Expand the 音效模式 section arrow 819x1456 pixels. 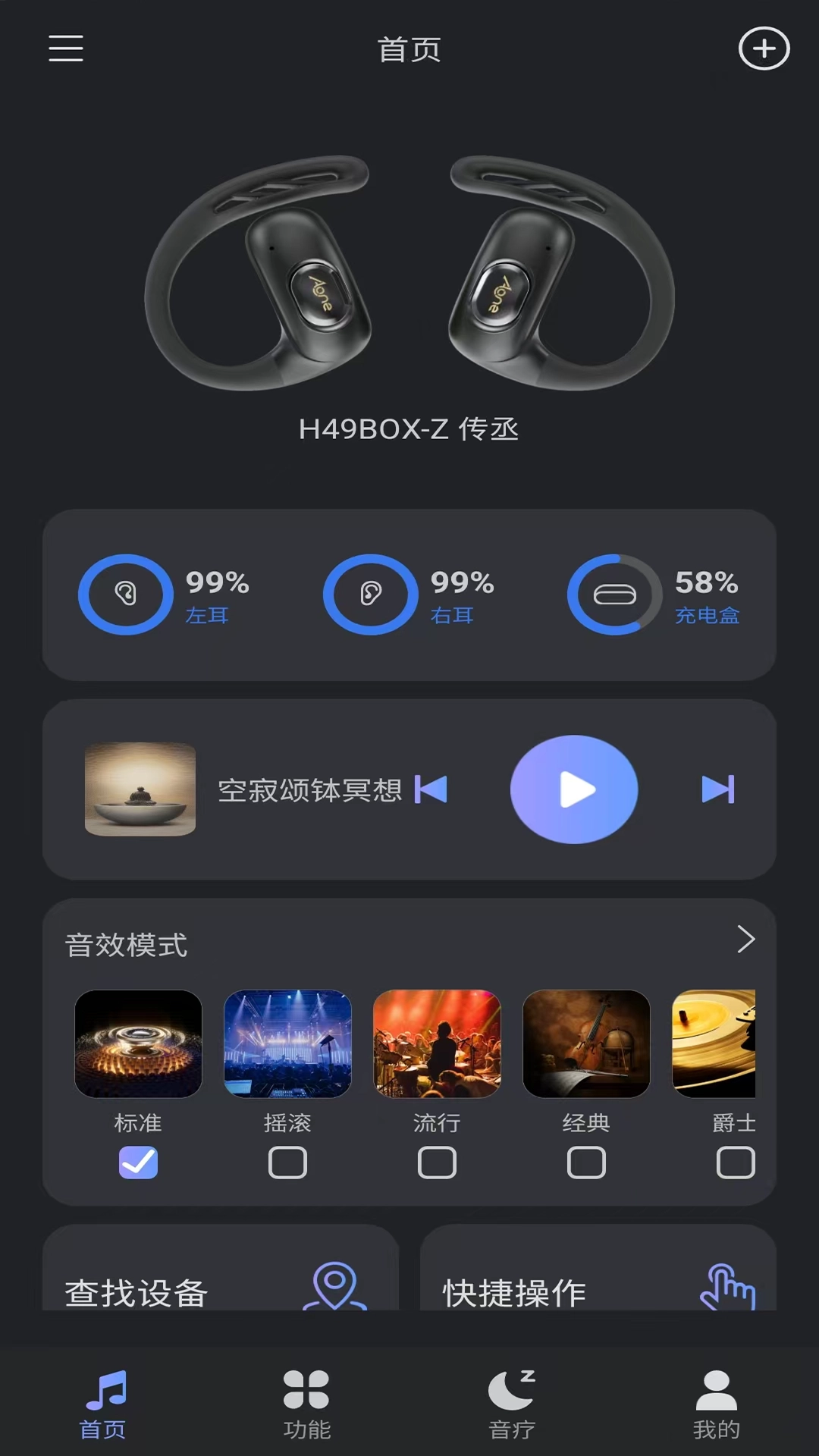(746, 940)
